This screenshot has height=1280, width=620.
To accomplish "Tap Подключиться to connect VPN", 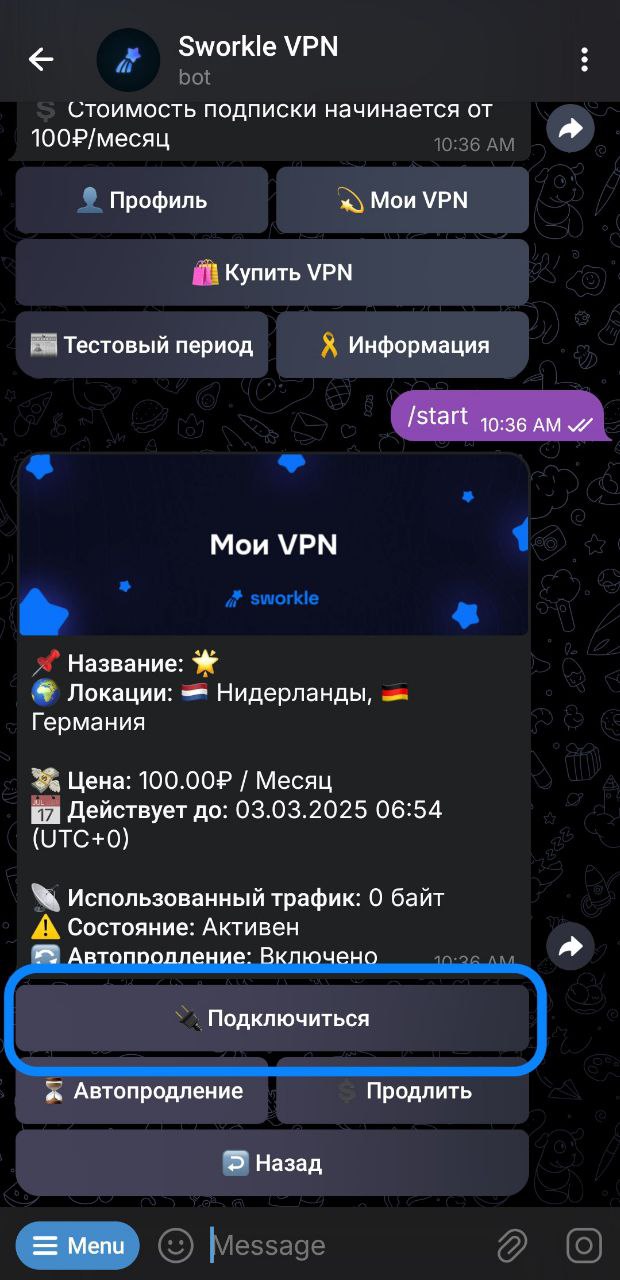I will 272,1018.
